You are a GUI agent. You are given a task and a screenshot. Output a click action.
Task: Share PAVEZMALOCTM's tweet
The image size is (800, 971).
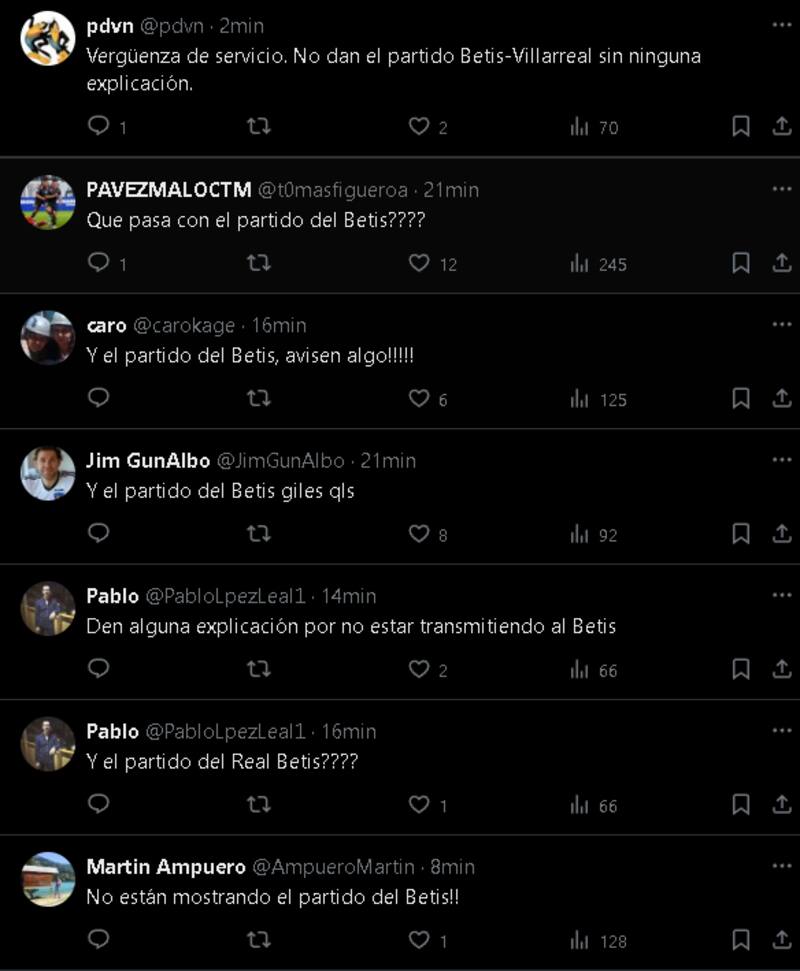[x=782, y=263]
